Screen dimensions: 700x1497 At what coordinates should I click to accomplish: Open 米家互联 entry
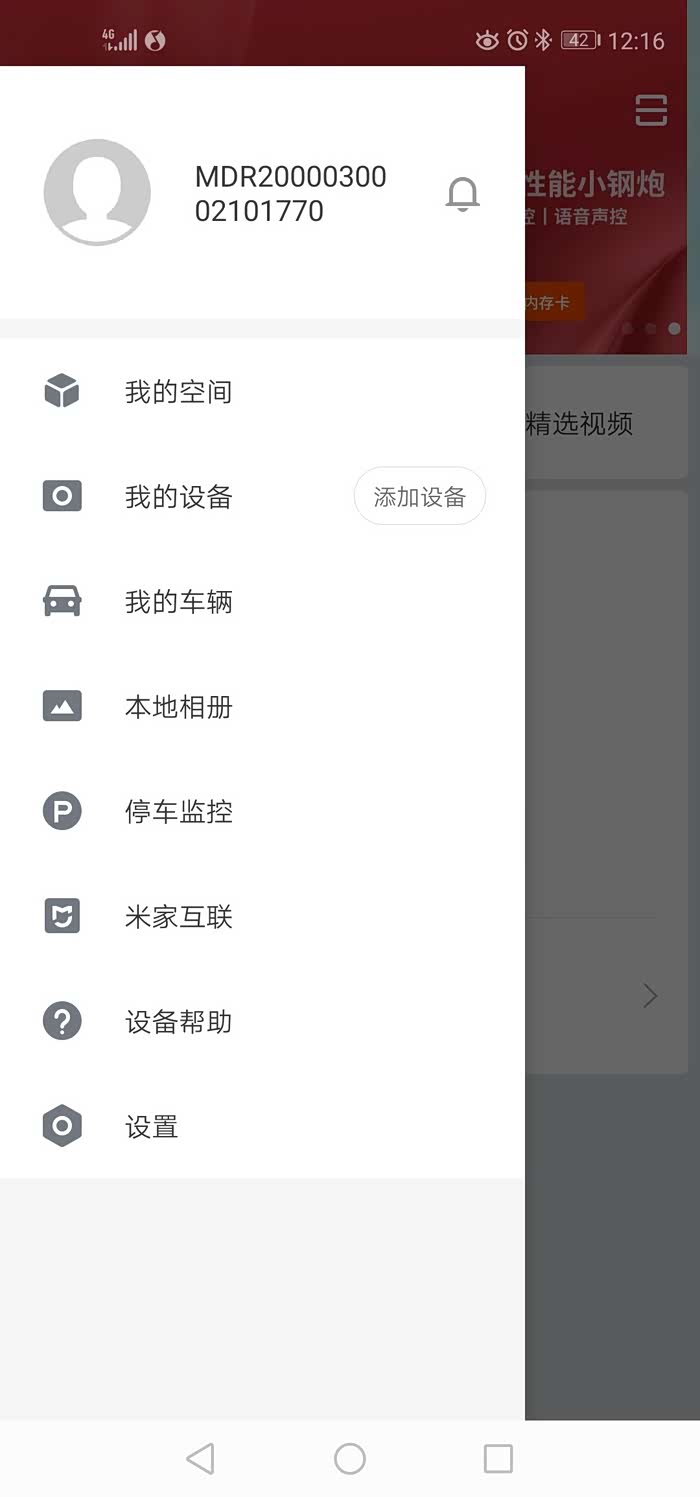(x=178, y=917)
